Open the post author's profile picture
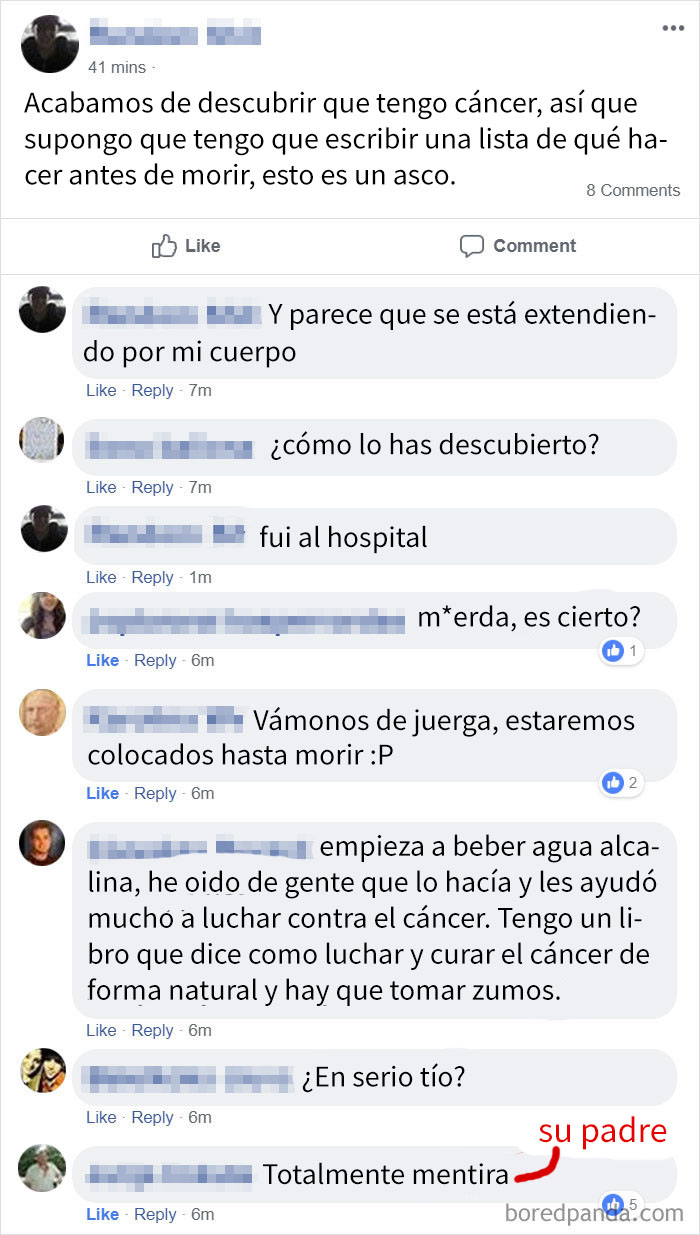The image size is (700, 1235). tap(50, 44)
